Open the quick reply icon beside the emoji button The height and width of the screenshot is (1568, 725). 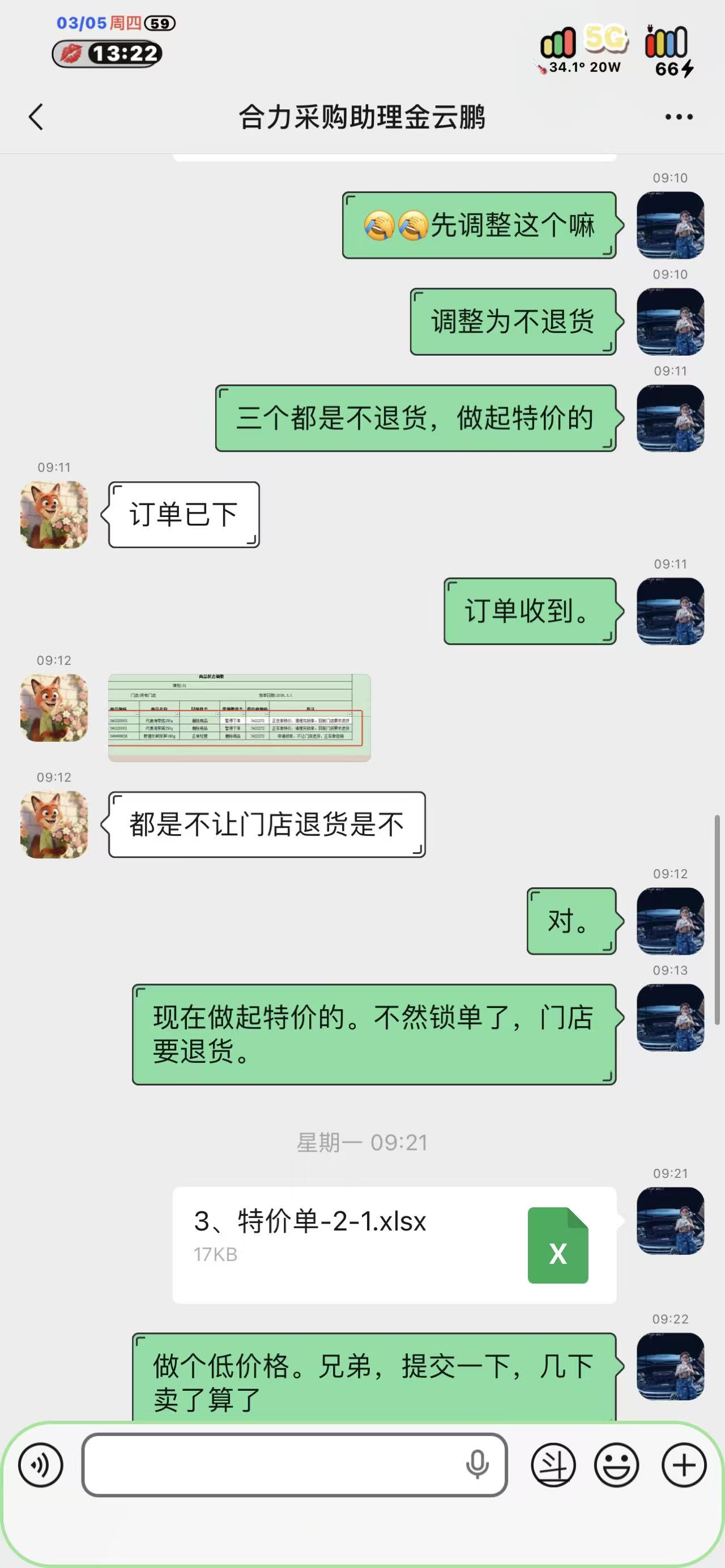553,1465
